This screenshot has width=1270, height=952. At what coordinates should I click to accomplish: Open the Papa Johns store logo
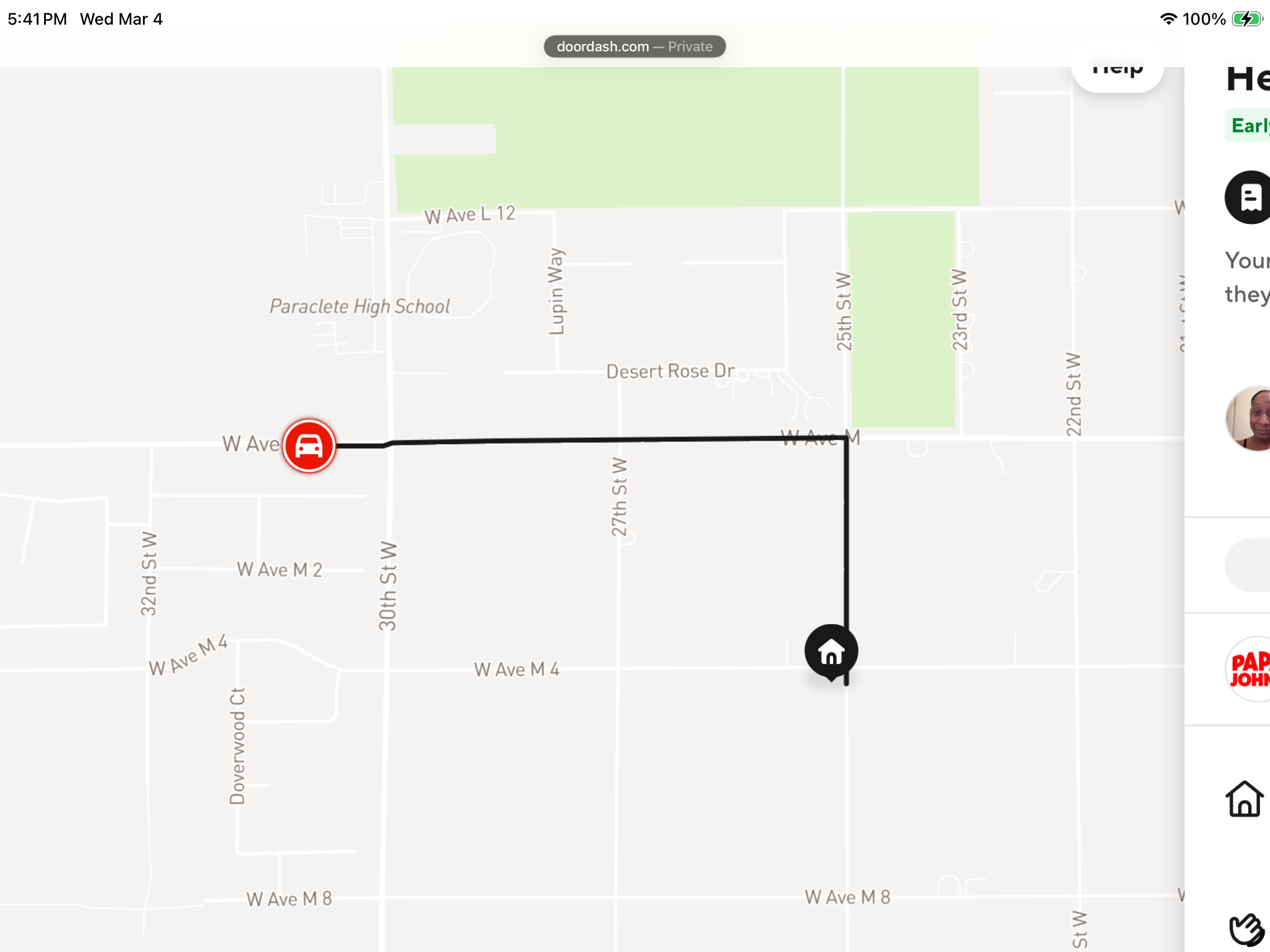coord(1250,669)
